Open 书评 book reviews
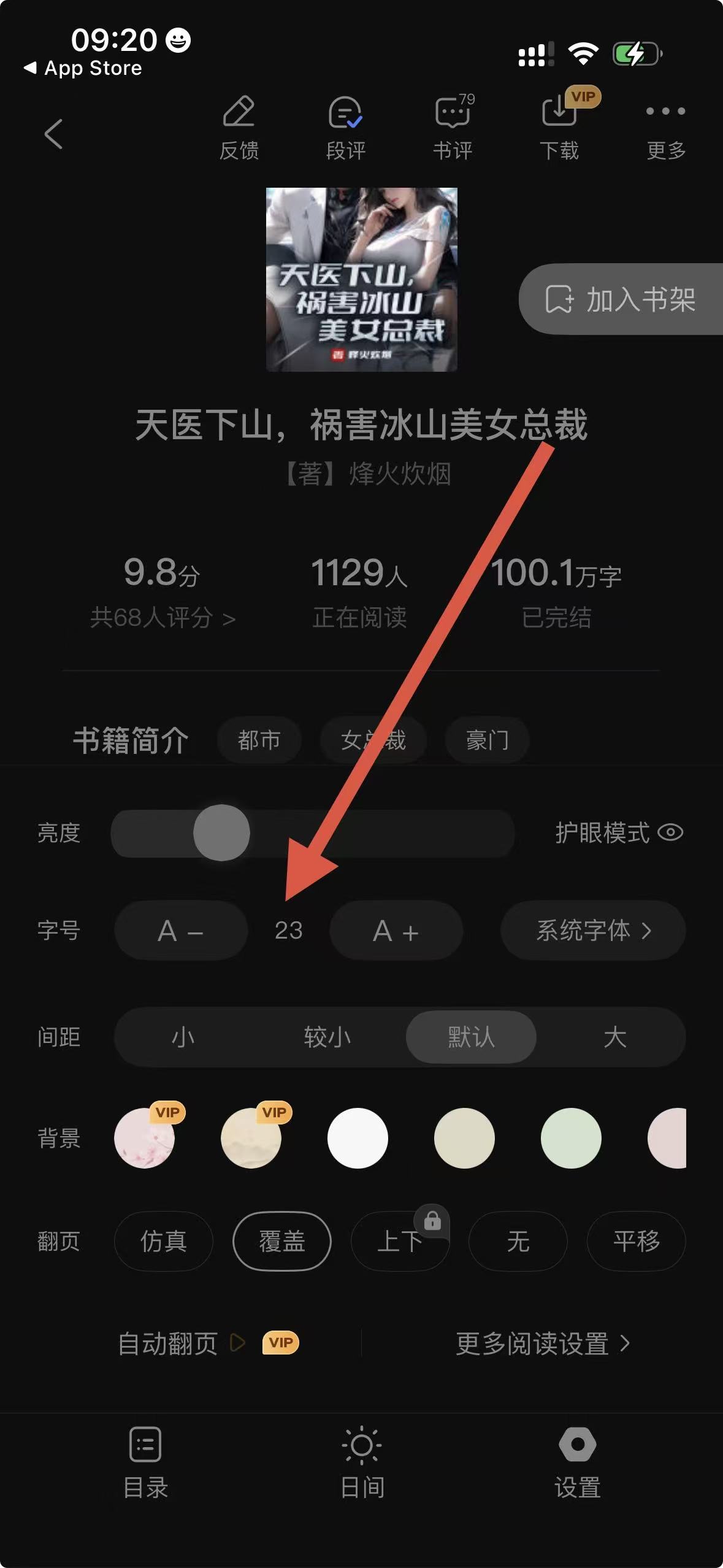 coord(453,128)
